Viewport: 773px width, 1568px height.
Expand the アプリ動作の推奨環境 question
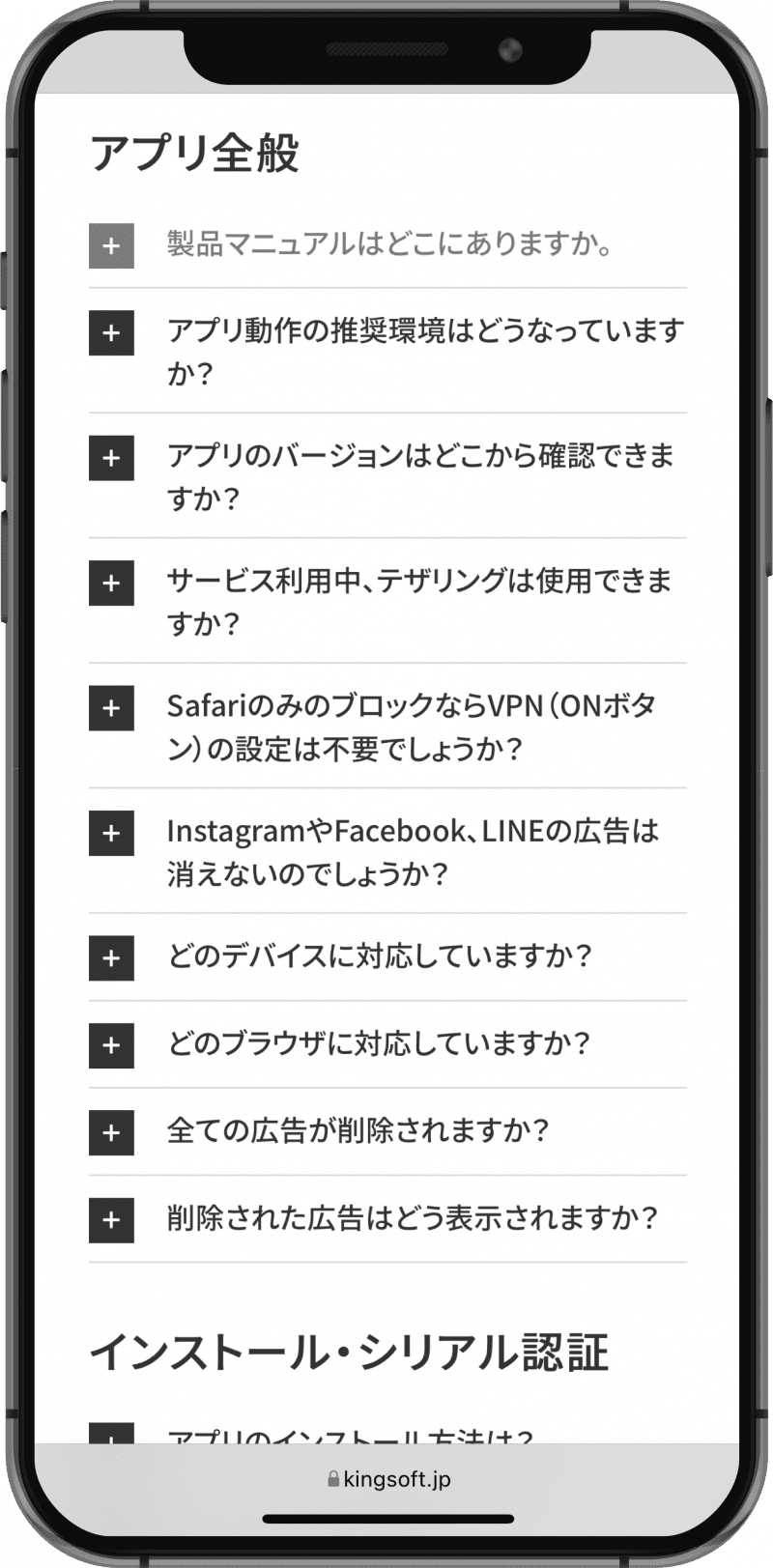(111, 333)
